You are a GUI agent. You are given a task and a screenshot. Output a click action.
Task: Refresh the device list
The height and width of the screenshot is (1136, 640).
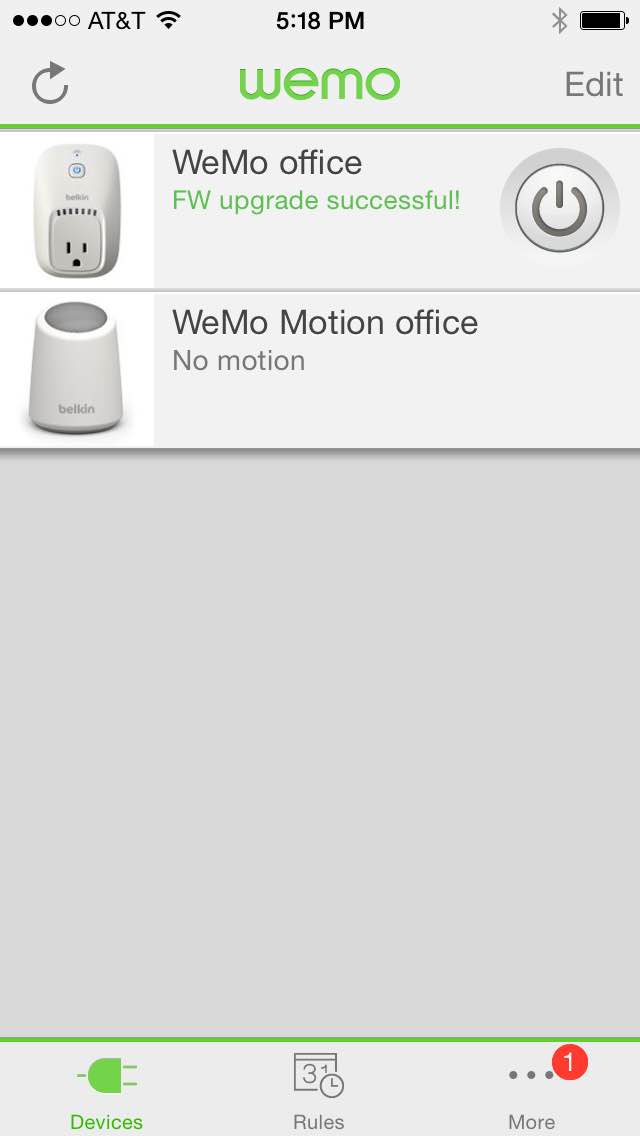point(50,84)
